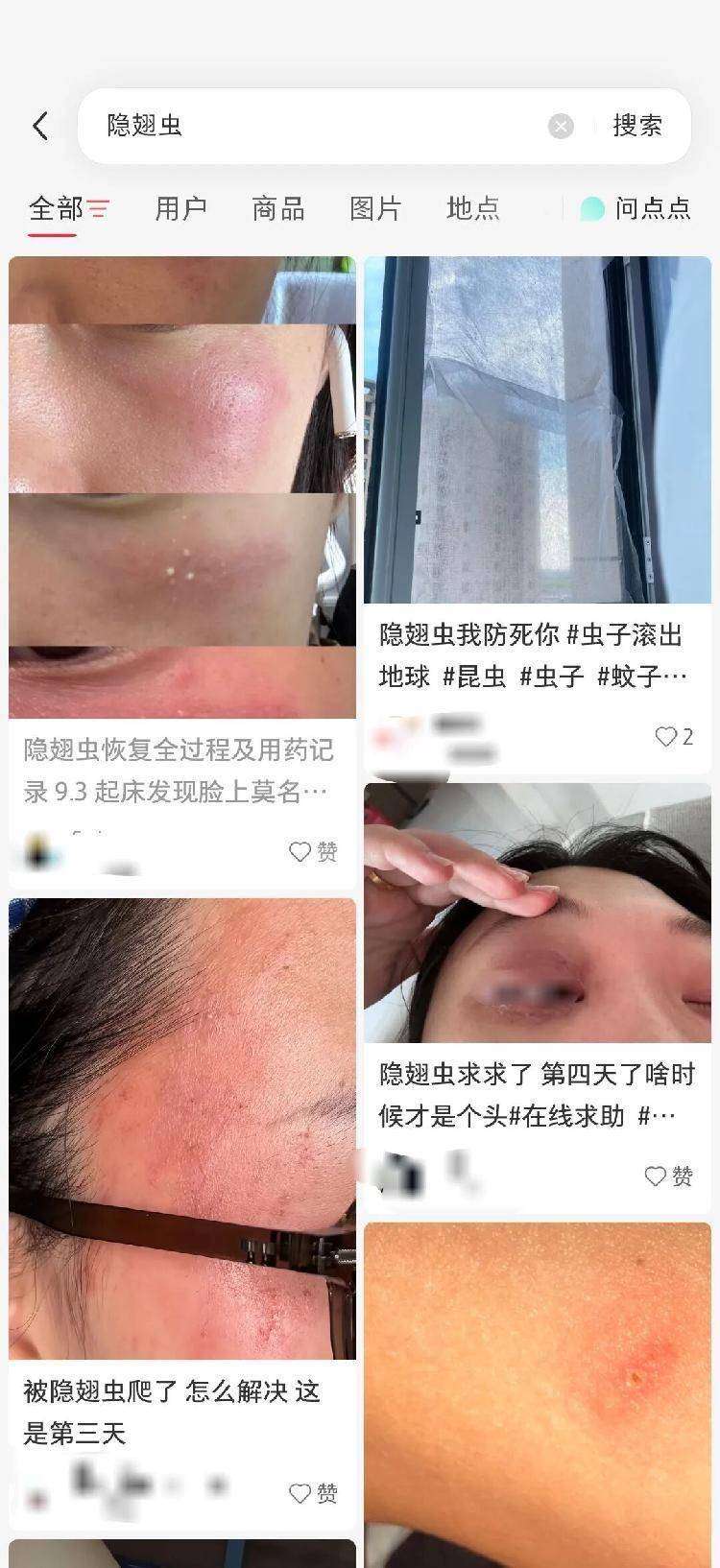Open the post 隐翅虫求求了 第四天了
Image resolution: width=720 pixels, height=1568 pixels.
[537, 1095]
